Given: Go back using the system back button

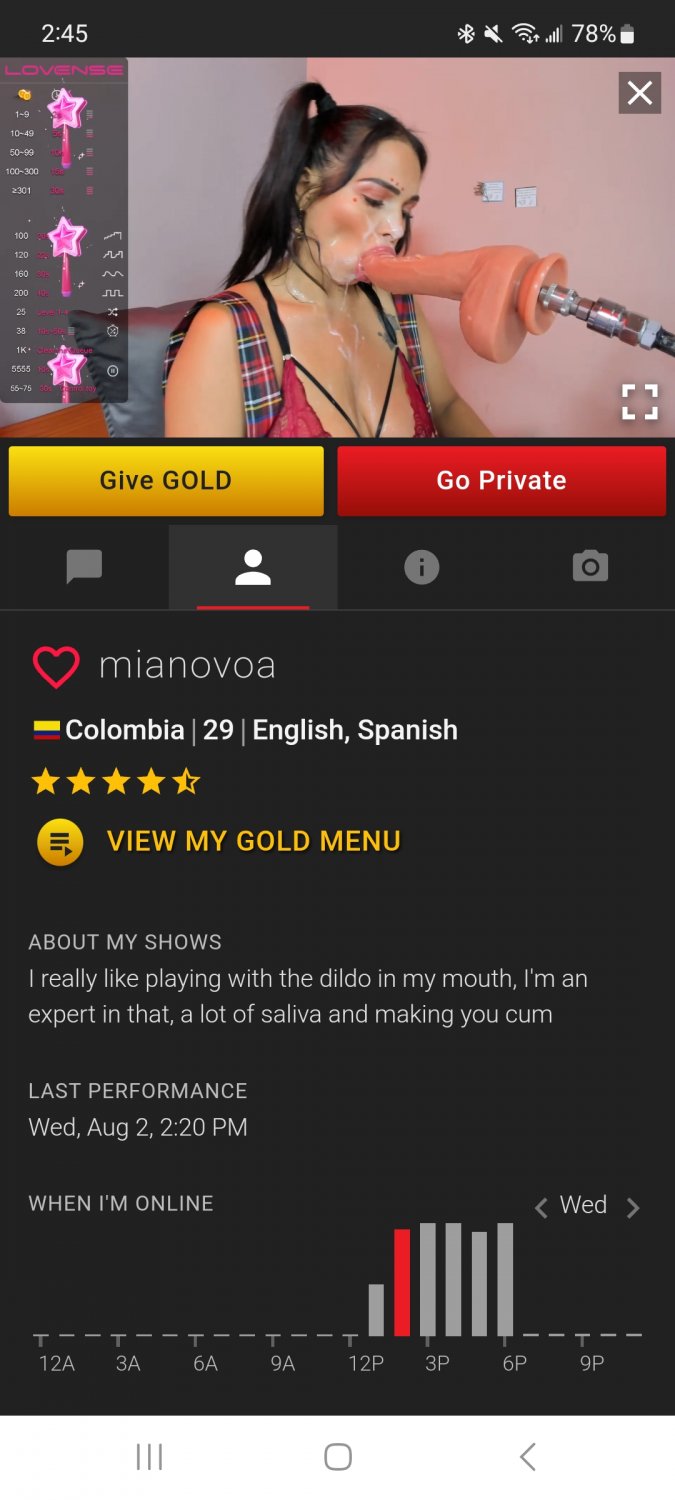Looking at the screenshot, I should [527, 1457].
